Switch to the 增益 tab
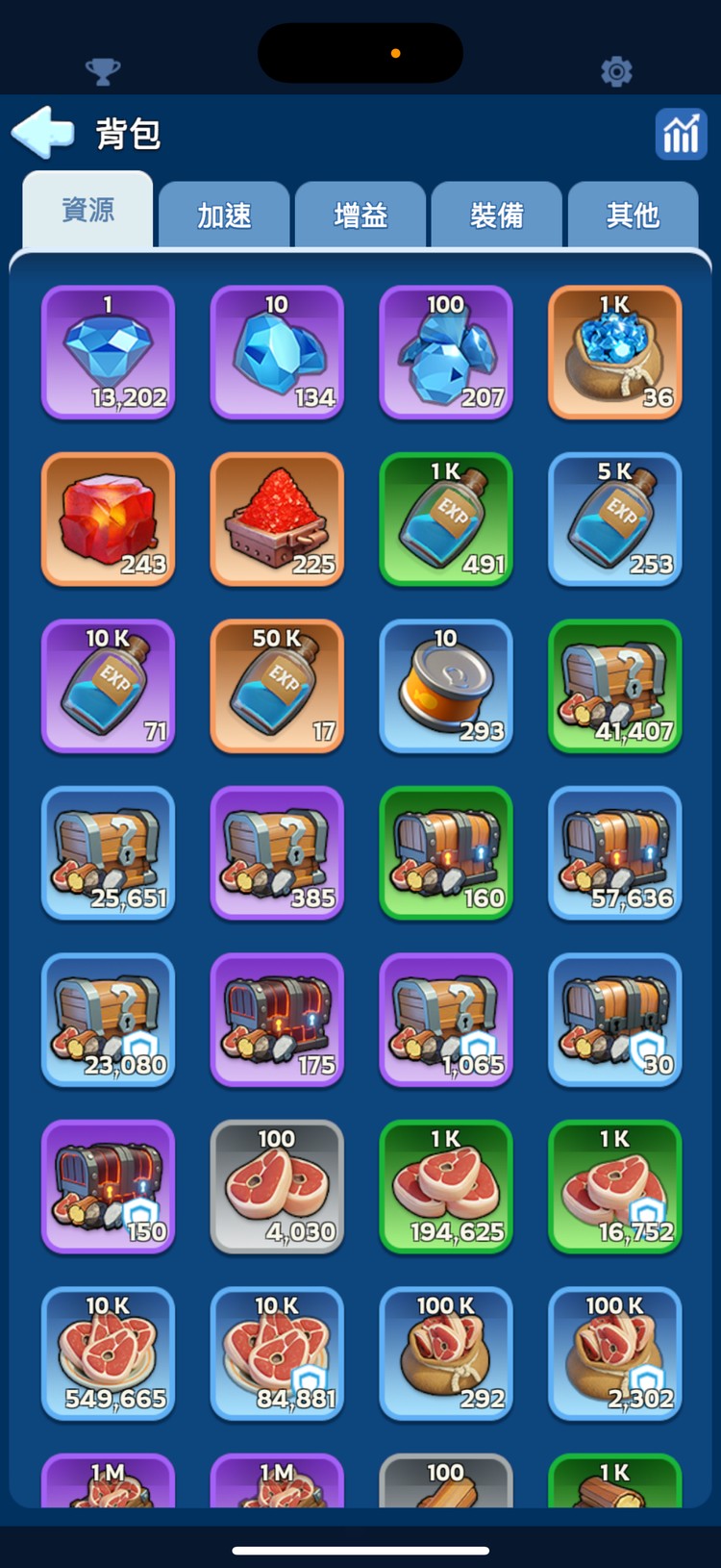Screen dimensions: 721x1568 tap(360, 215)
